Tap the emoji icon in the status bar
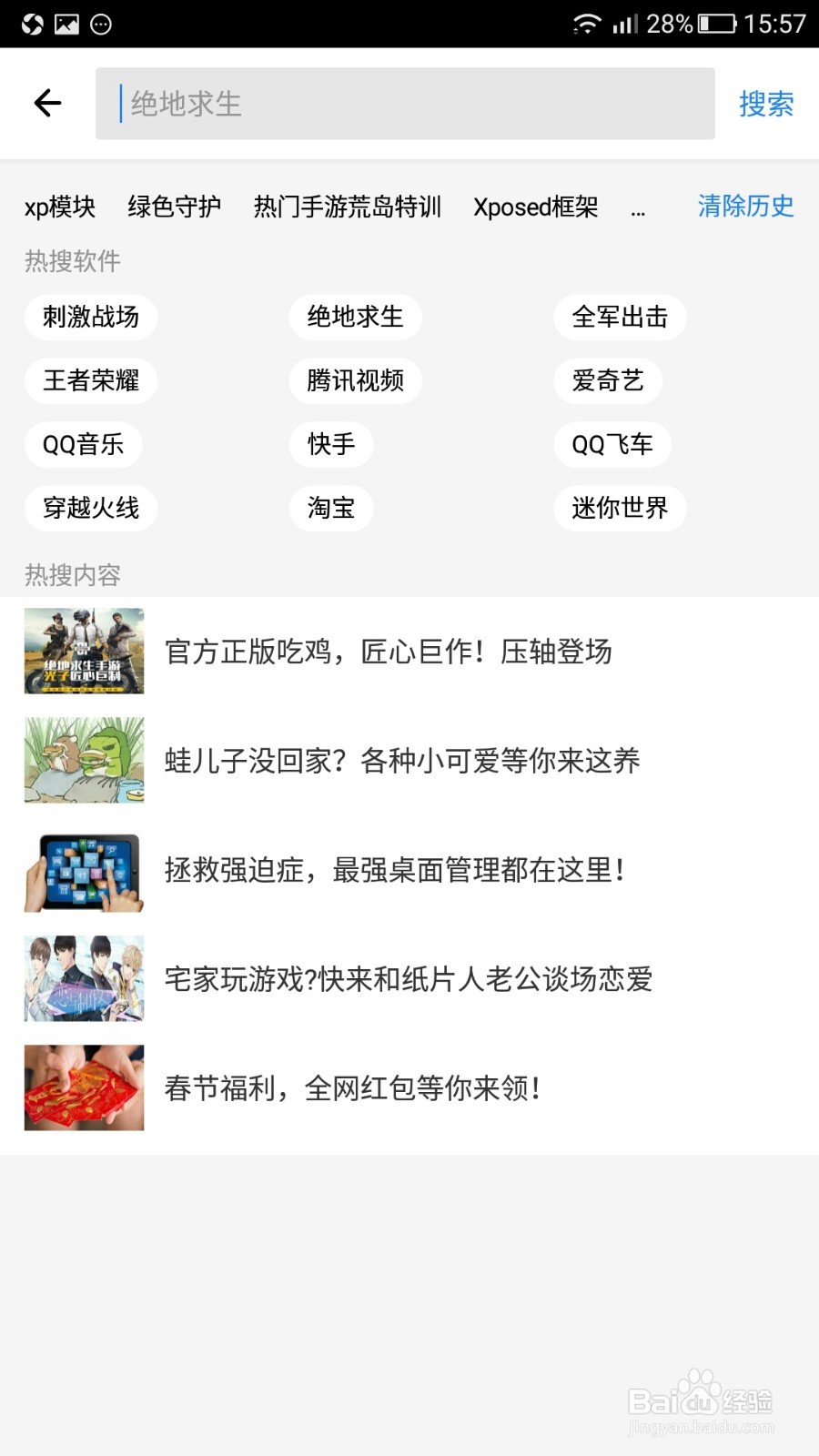 tap(100, 25)
